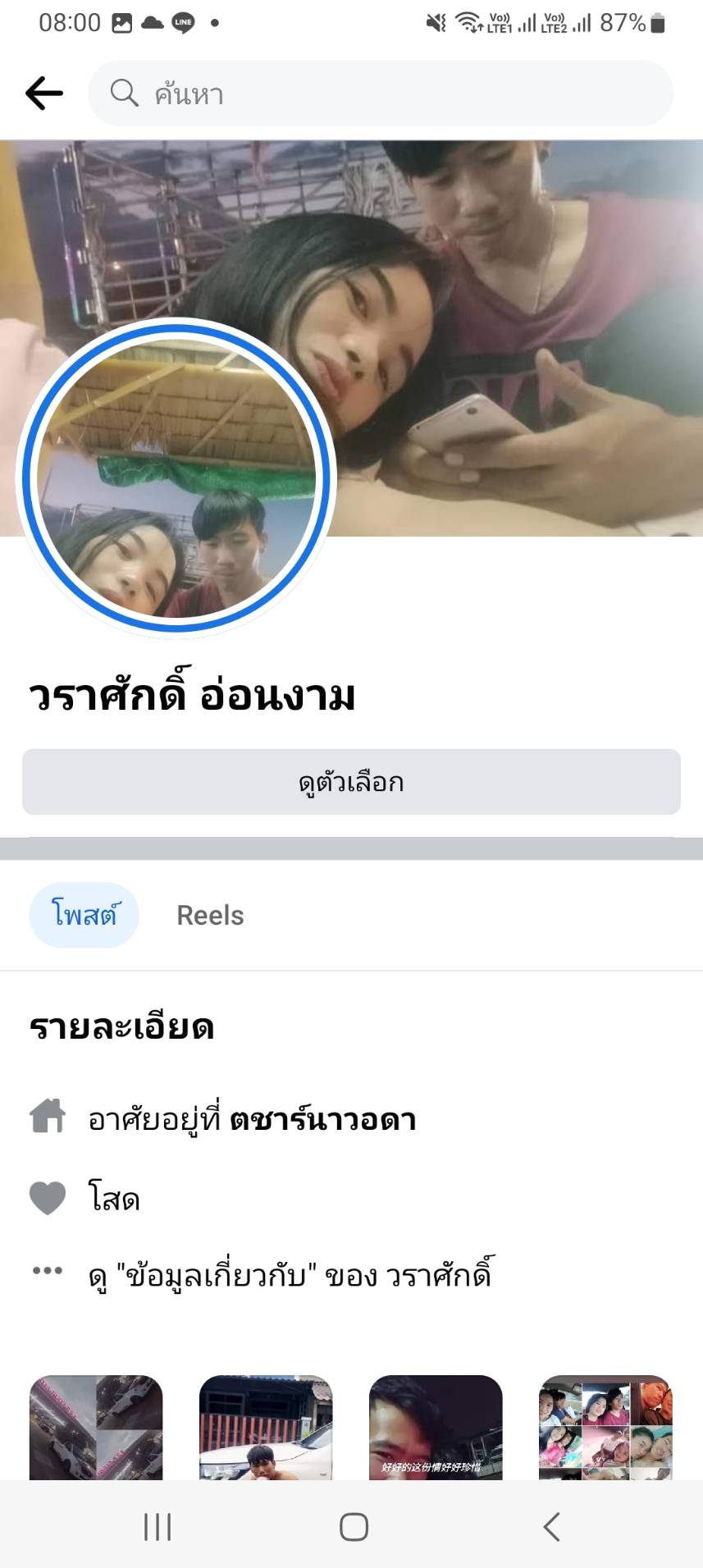Switch to the โพสต์ tab
703x1568 pixels.
point(84,915)
